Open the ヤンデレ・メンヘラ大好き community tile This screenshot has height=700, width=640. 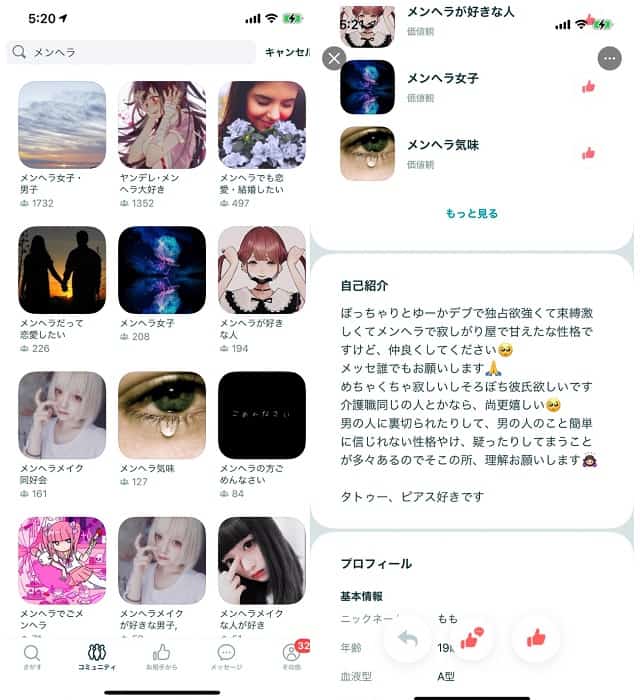point(162,125)
